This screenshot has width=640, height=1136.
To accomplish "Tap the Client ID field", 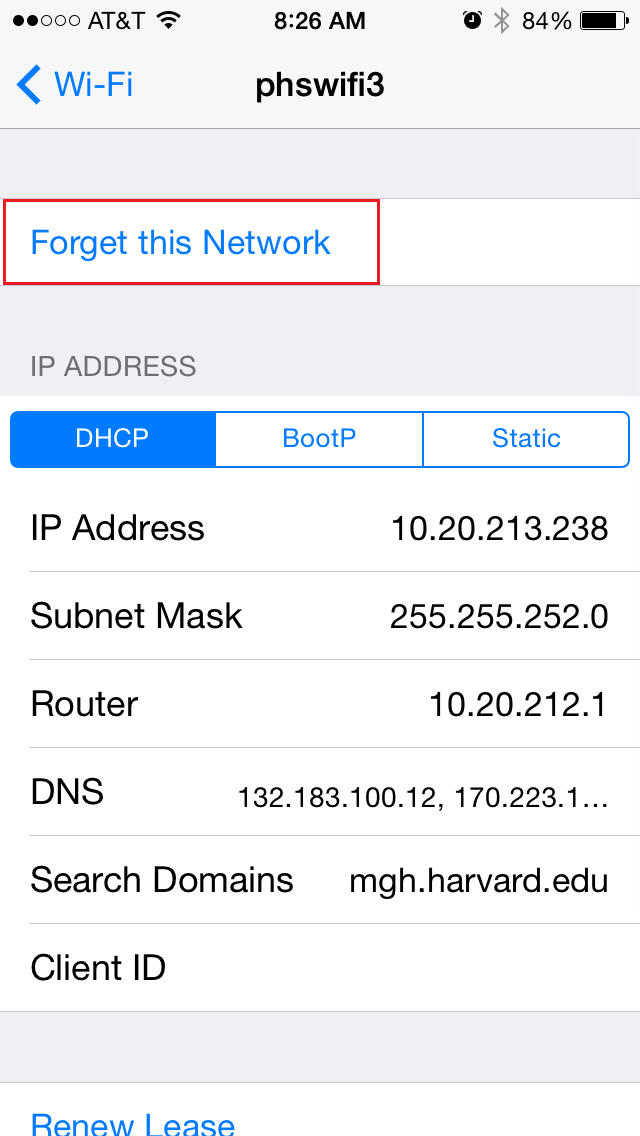I will tap(320, 968).
